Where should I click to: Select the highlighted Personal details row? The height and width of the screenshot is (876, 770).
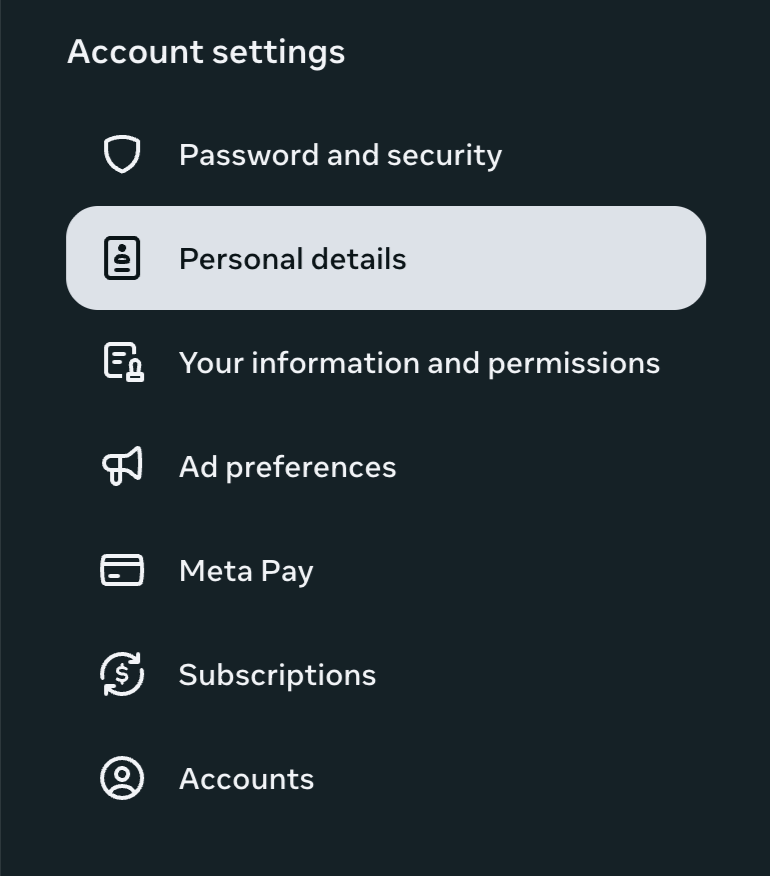point(386,257)
